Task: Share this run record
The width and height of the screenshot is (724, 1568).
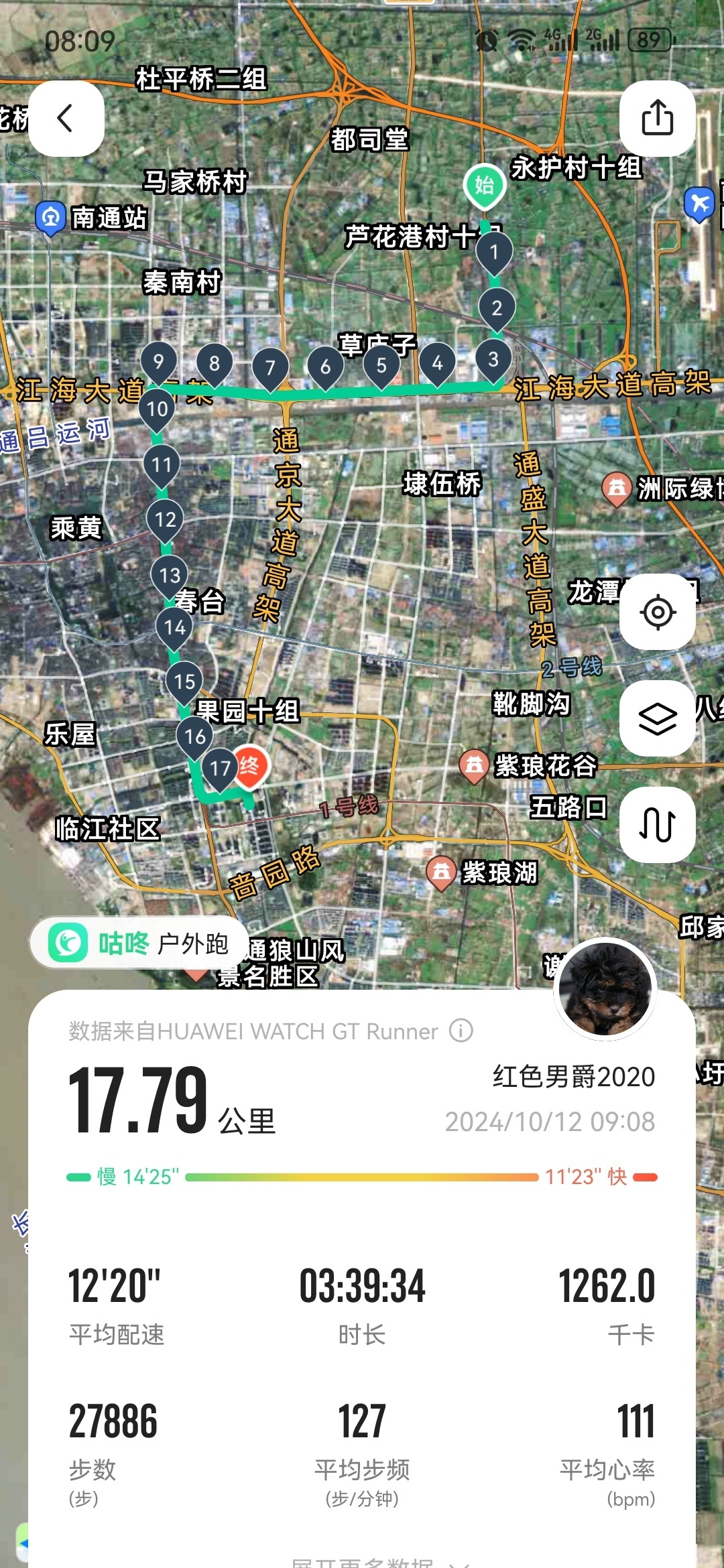Action: 657,119
